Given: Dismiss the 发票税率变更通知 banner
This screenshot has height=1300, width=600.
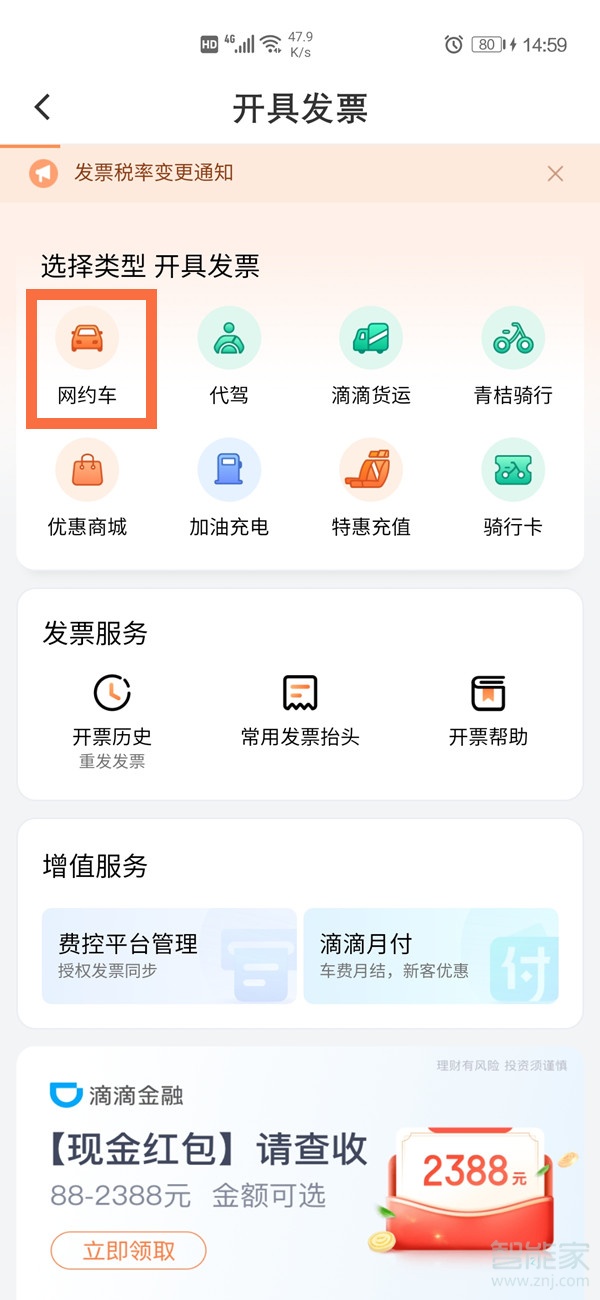Looking at the screenshot, I should pyautogui.click(x=555, y=174).
